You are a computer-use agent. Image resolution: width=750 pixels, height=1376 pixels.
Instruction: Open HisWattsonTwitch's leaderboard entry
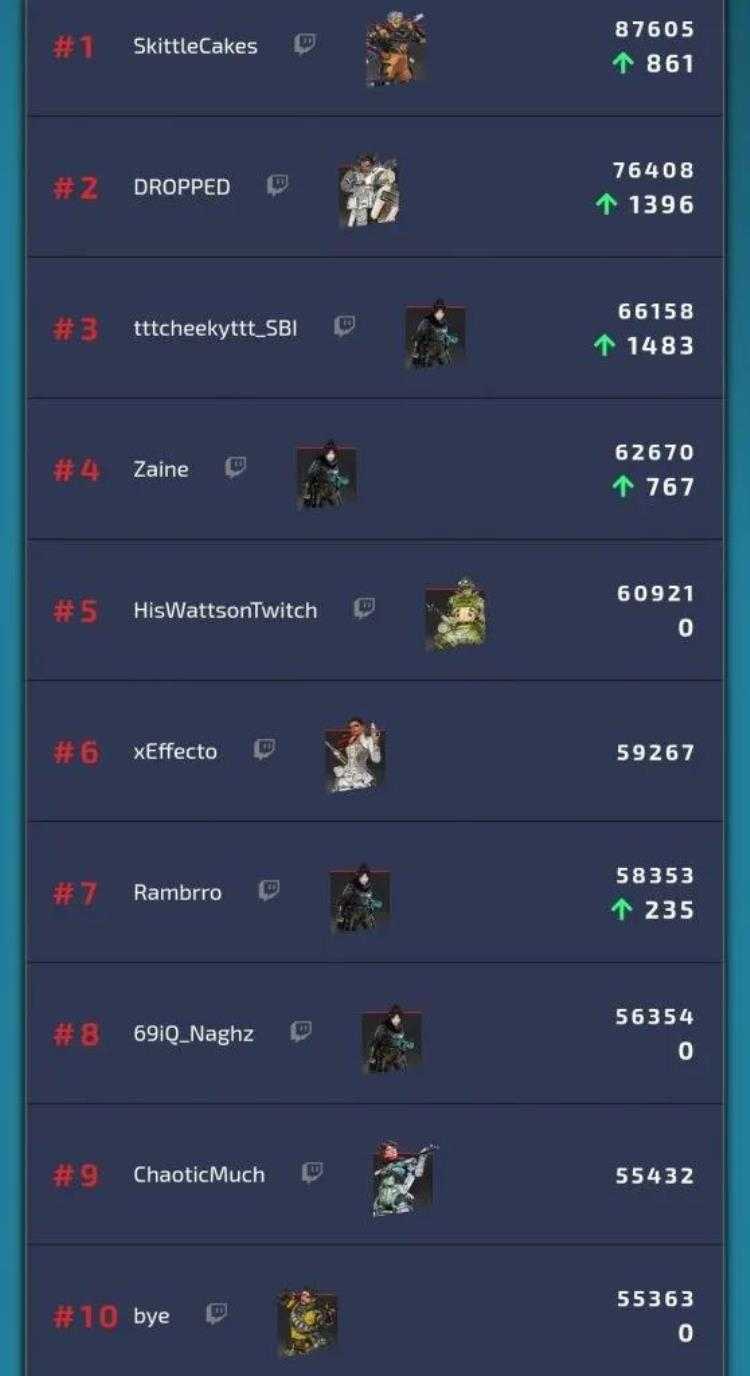click(x=225, y=610)
